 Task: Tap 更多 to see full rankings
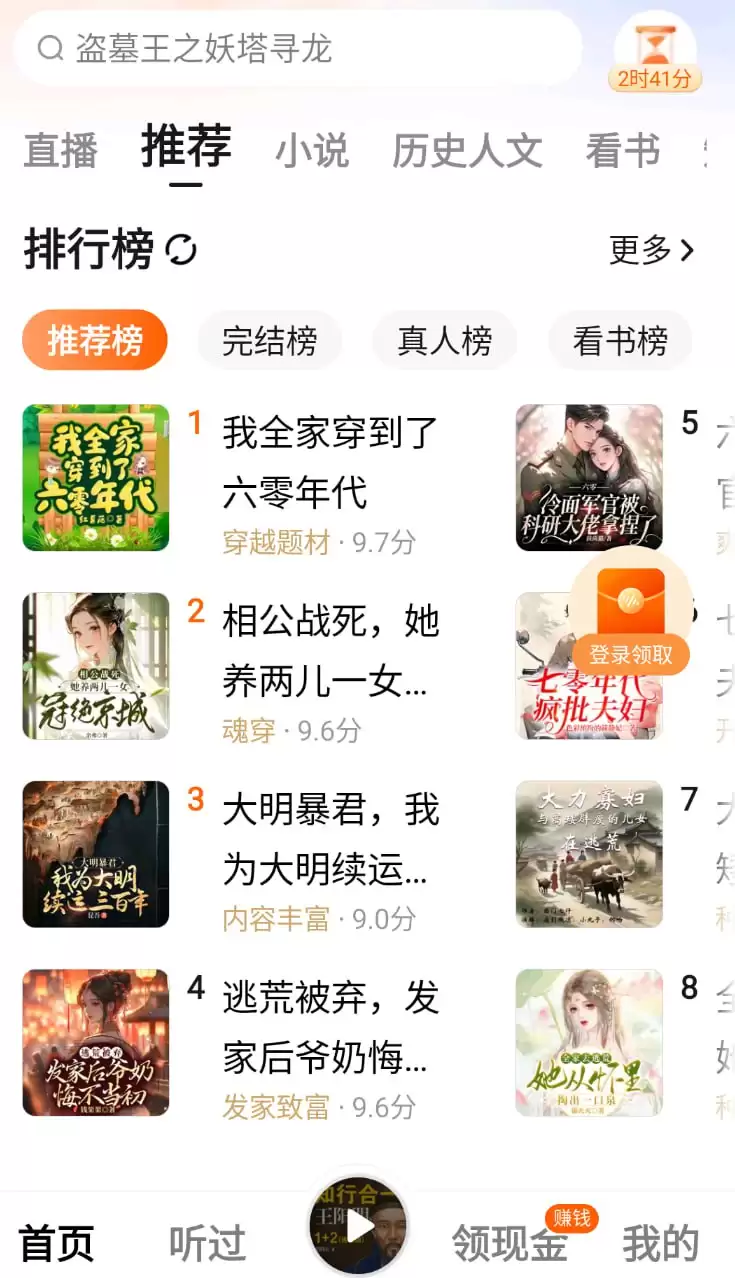[651, 250]
